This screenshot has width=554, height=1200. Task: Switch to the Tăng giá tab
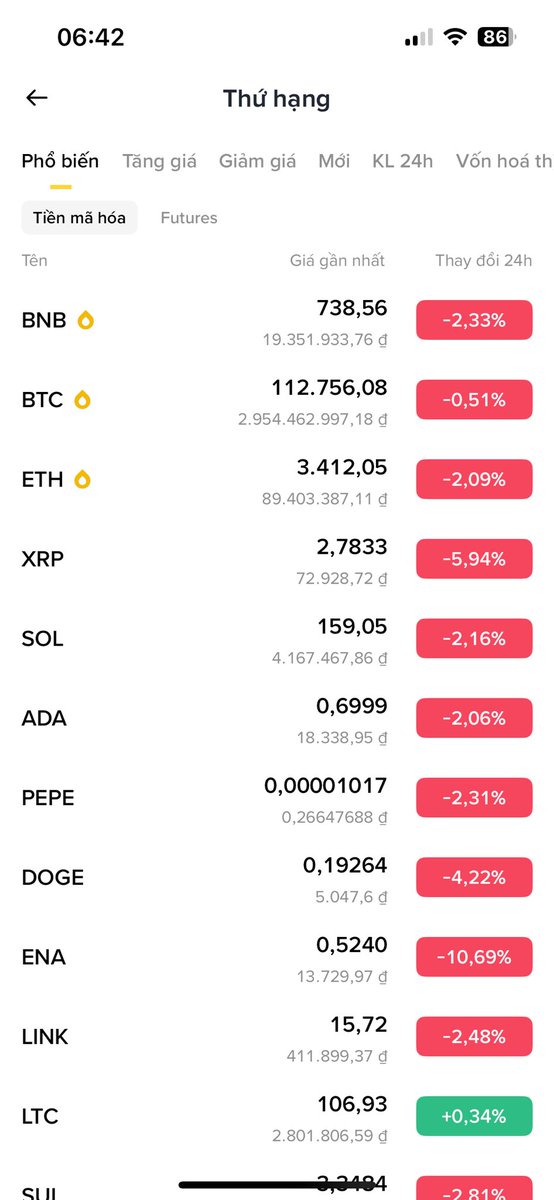click(159, 161)
